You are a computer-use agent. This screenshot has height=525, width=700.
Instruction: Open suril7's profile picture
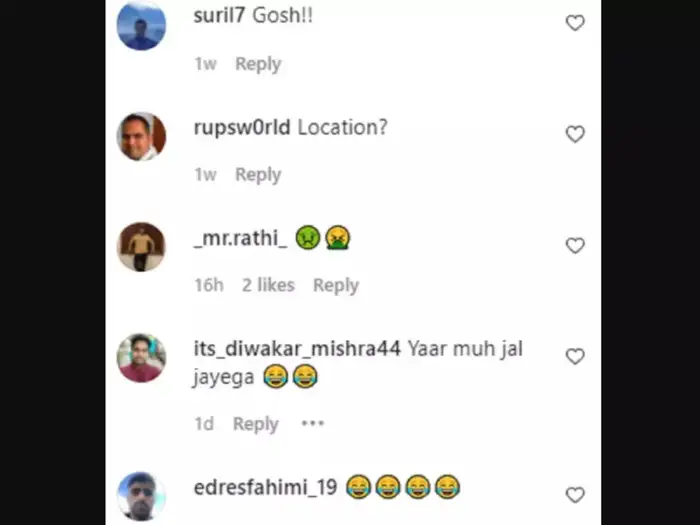(141, 25)
